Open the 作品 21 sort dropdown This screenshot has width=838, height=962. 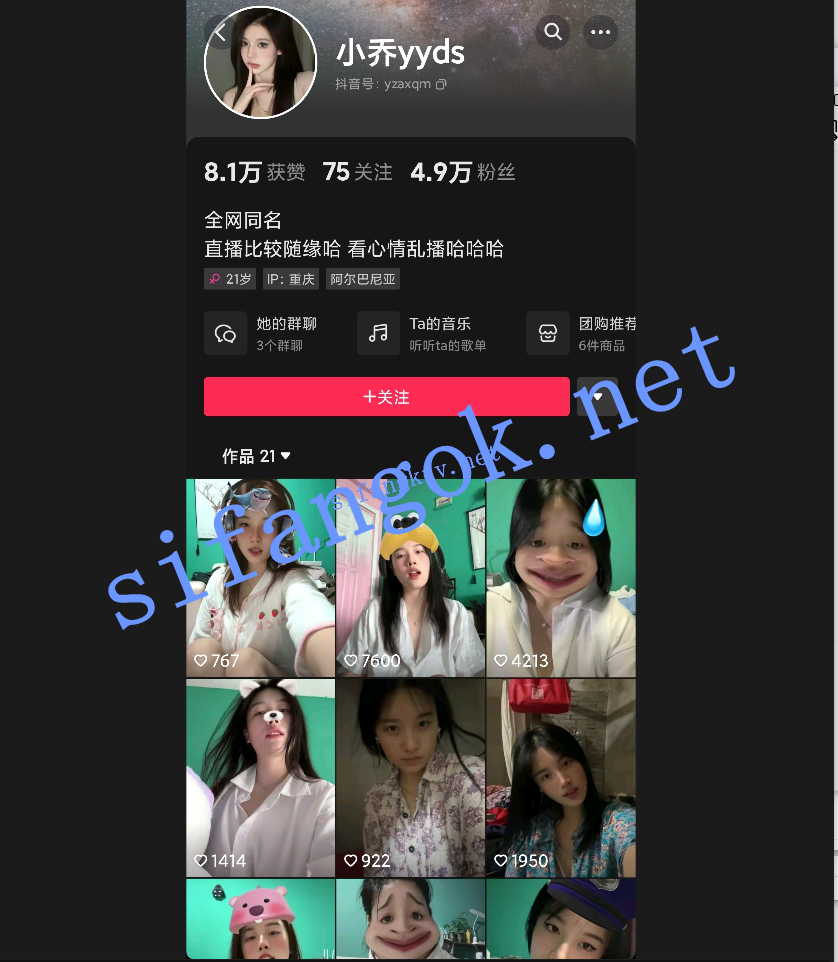(x=256, y=456)
